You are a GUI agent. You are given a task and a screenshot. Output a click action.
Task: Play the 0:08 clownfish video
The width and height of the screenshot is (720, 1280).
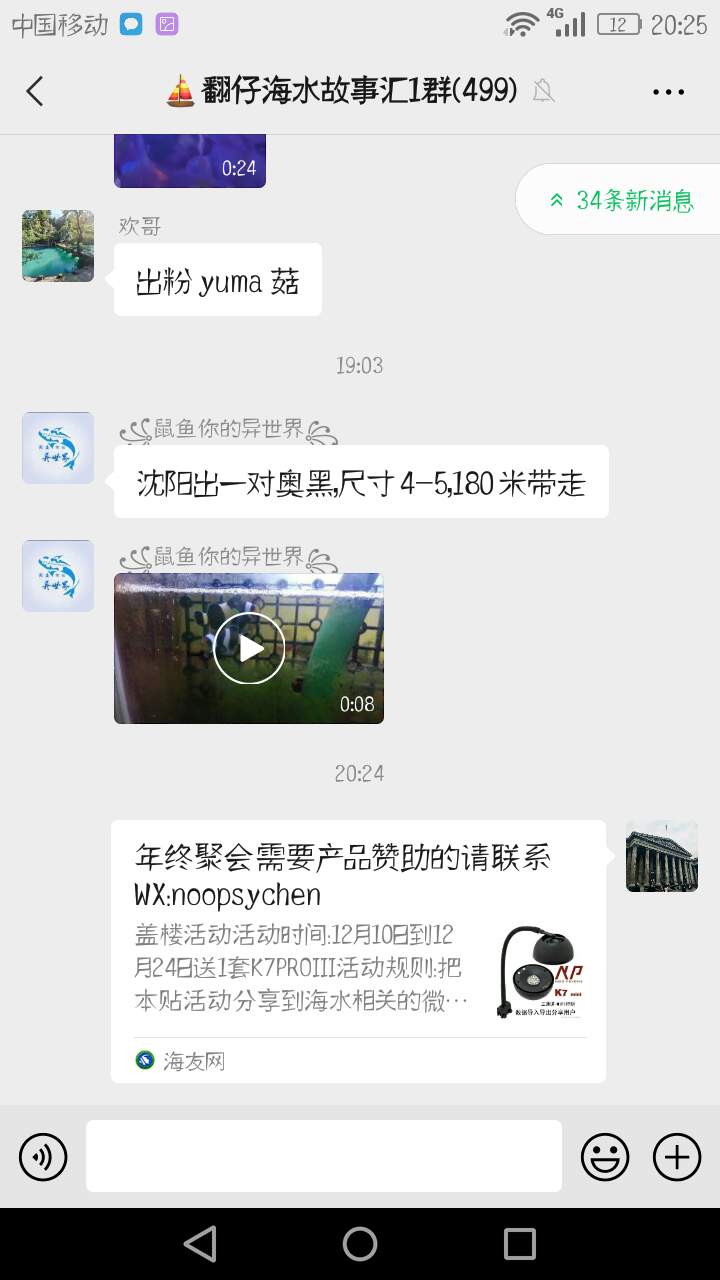pyautogui.click(x=249, y=648)
